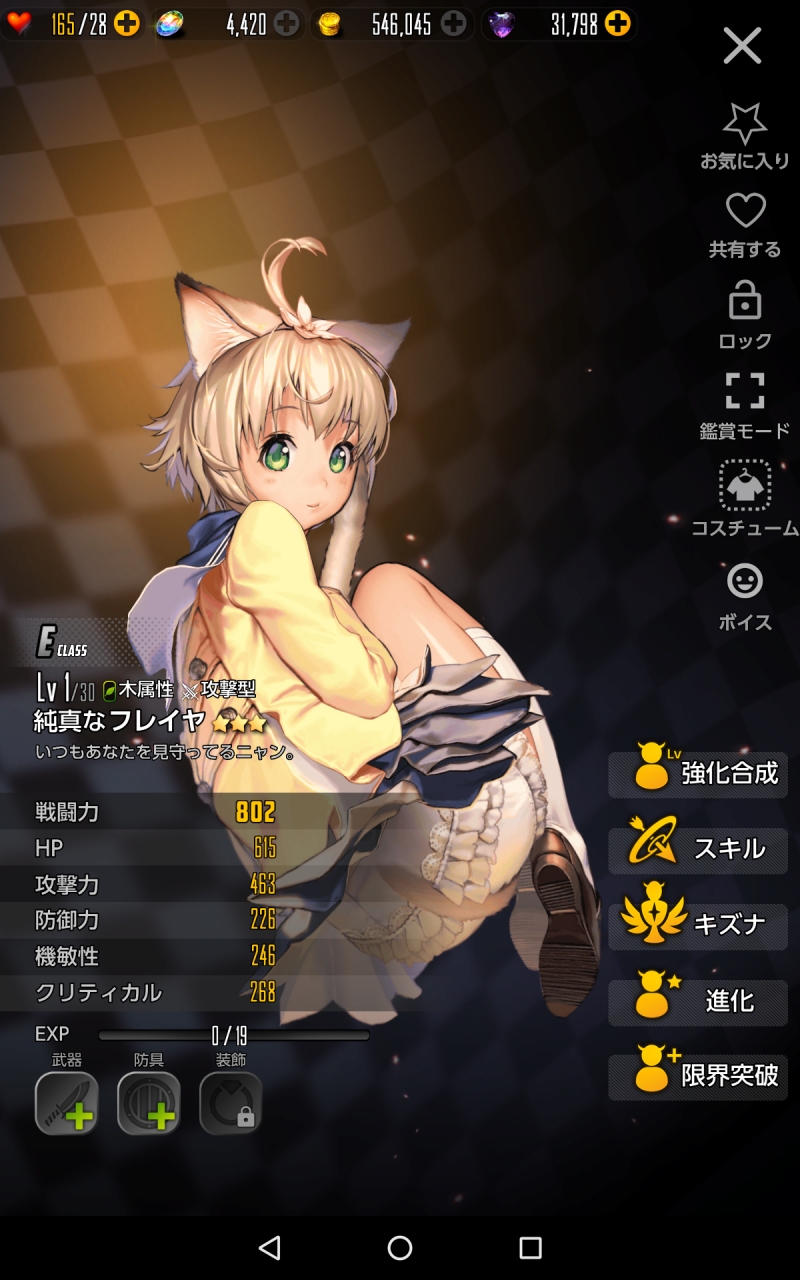Viewport: 800px width, 1280px height.
Task: Go to the Android home screen
Action: pos(400,1247)
